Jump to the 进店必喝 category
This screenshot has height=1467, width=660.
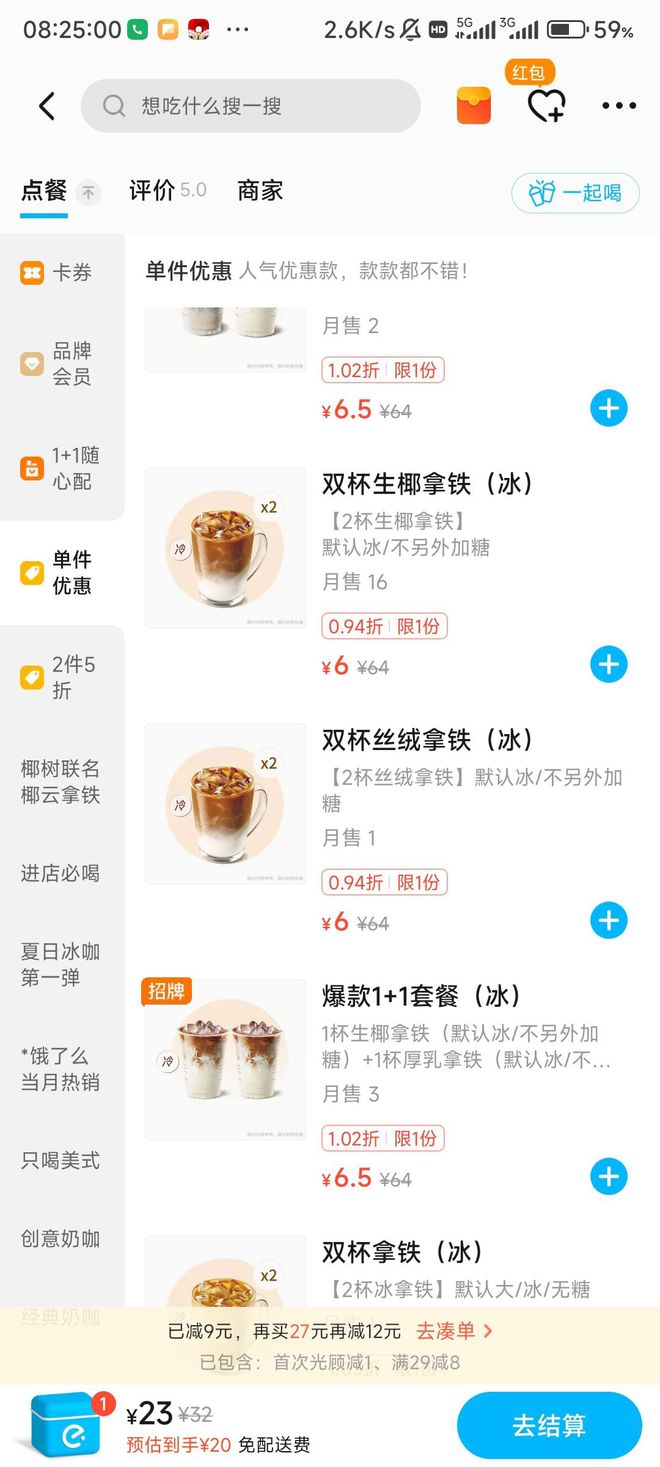pos(61,873)
